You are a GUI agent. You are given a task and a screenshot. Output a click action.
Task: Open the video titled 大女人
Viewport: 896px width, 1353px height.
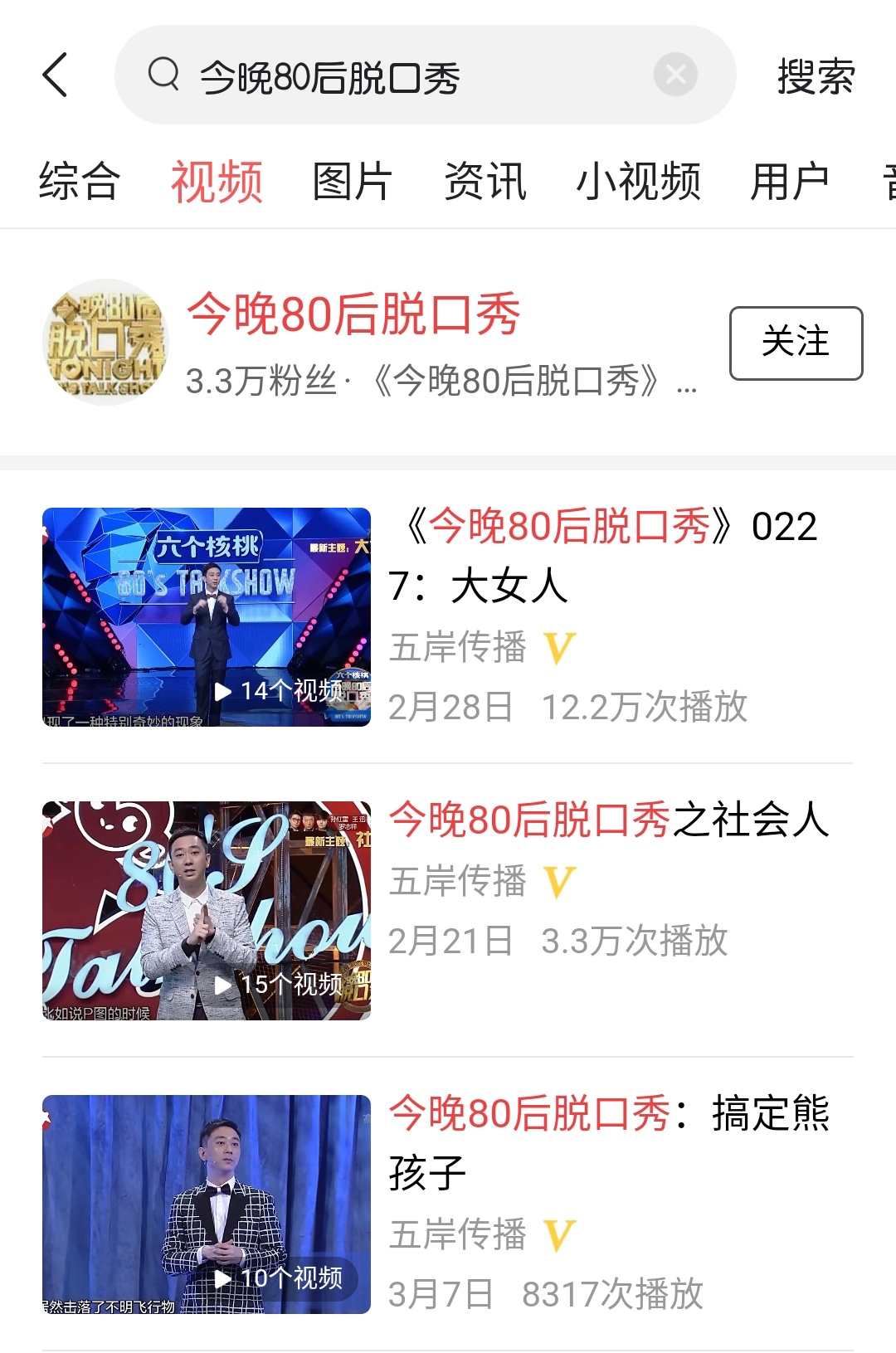point(581,556)
